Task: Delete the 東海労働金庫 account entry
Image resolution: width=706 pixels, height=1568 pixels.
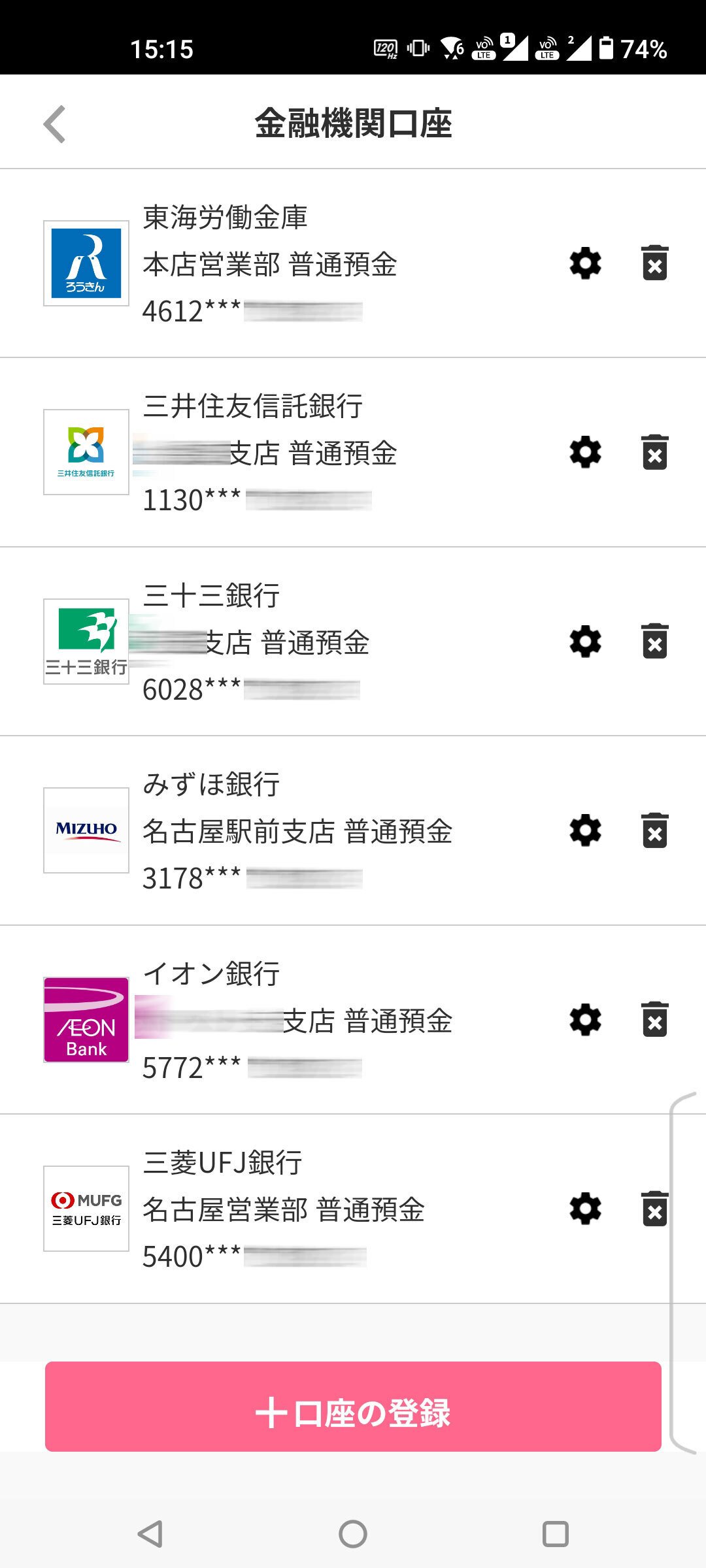Action: coord(656,264)
